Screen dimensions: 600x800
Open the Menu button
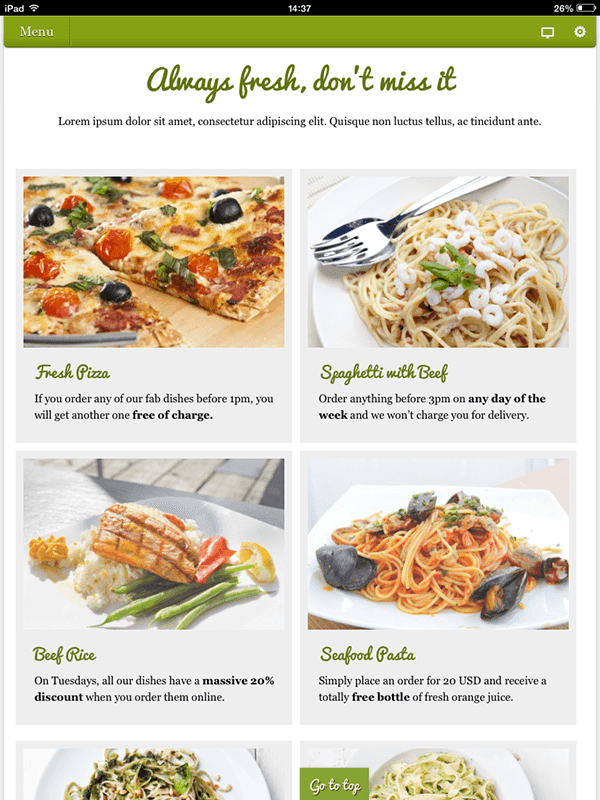pos(36,32)
